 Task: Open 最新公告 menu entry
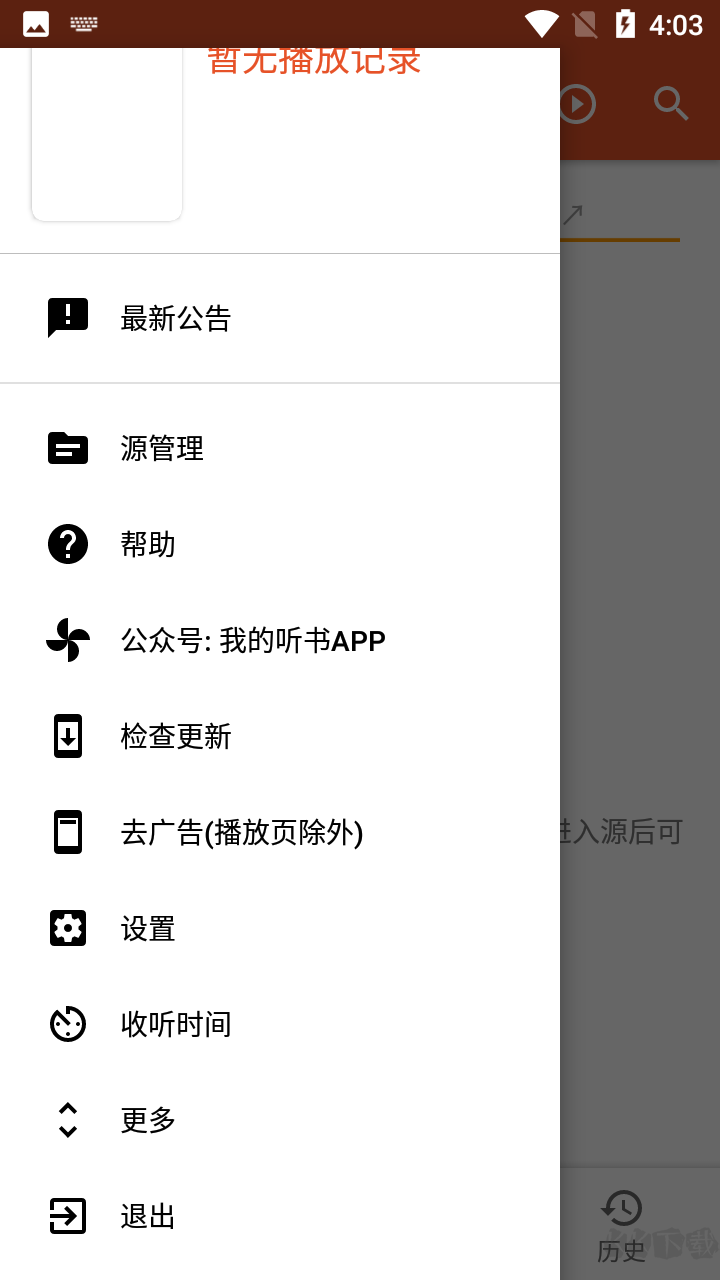click(175, 317)
